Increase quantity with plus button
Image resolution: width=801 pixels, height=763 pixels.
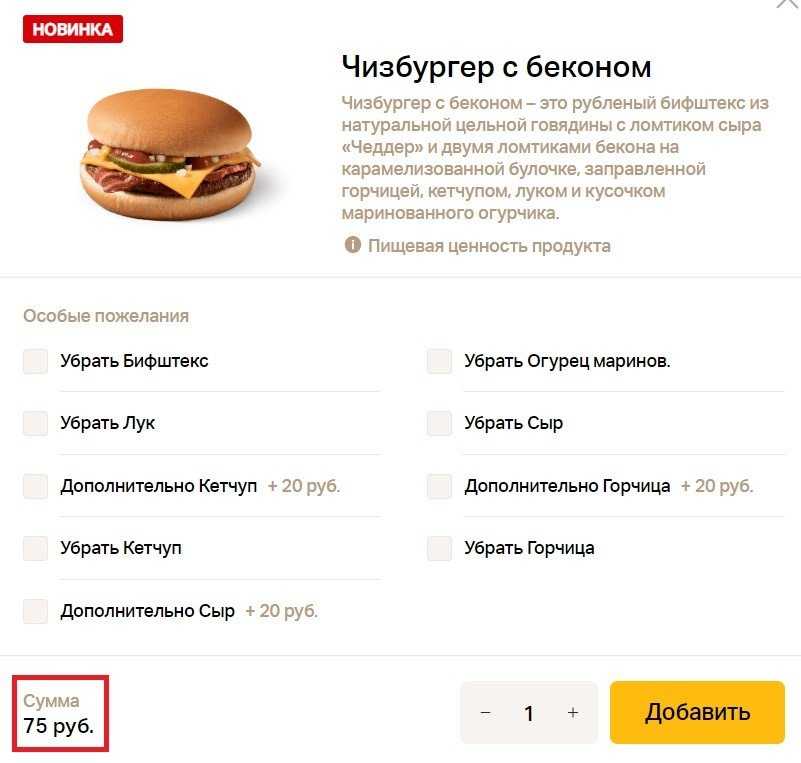(x=573, y=713)
